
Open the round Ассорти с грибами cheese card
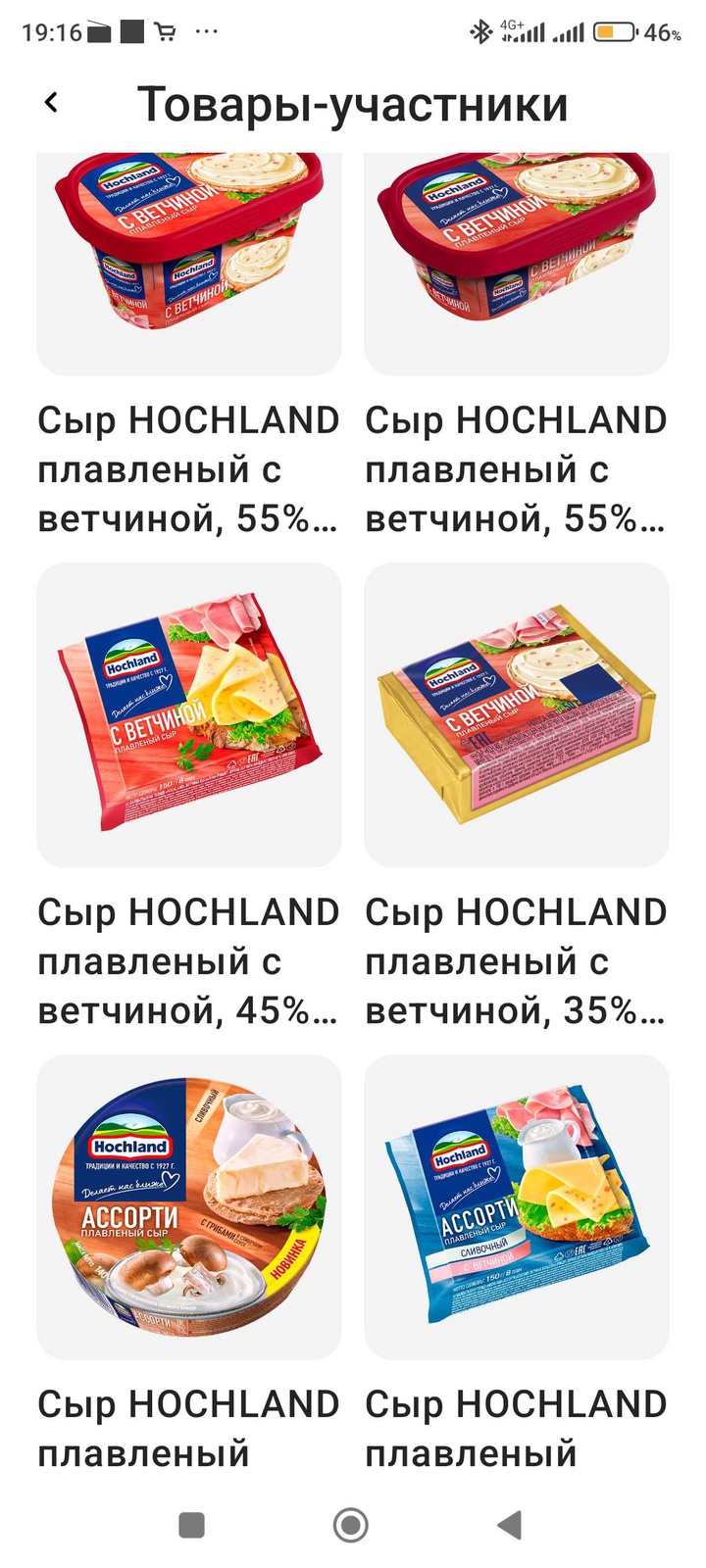point(189,1207)
